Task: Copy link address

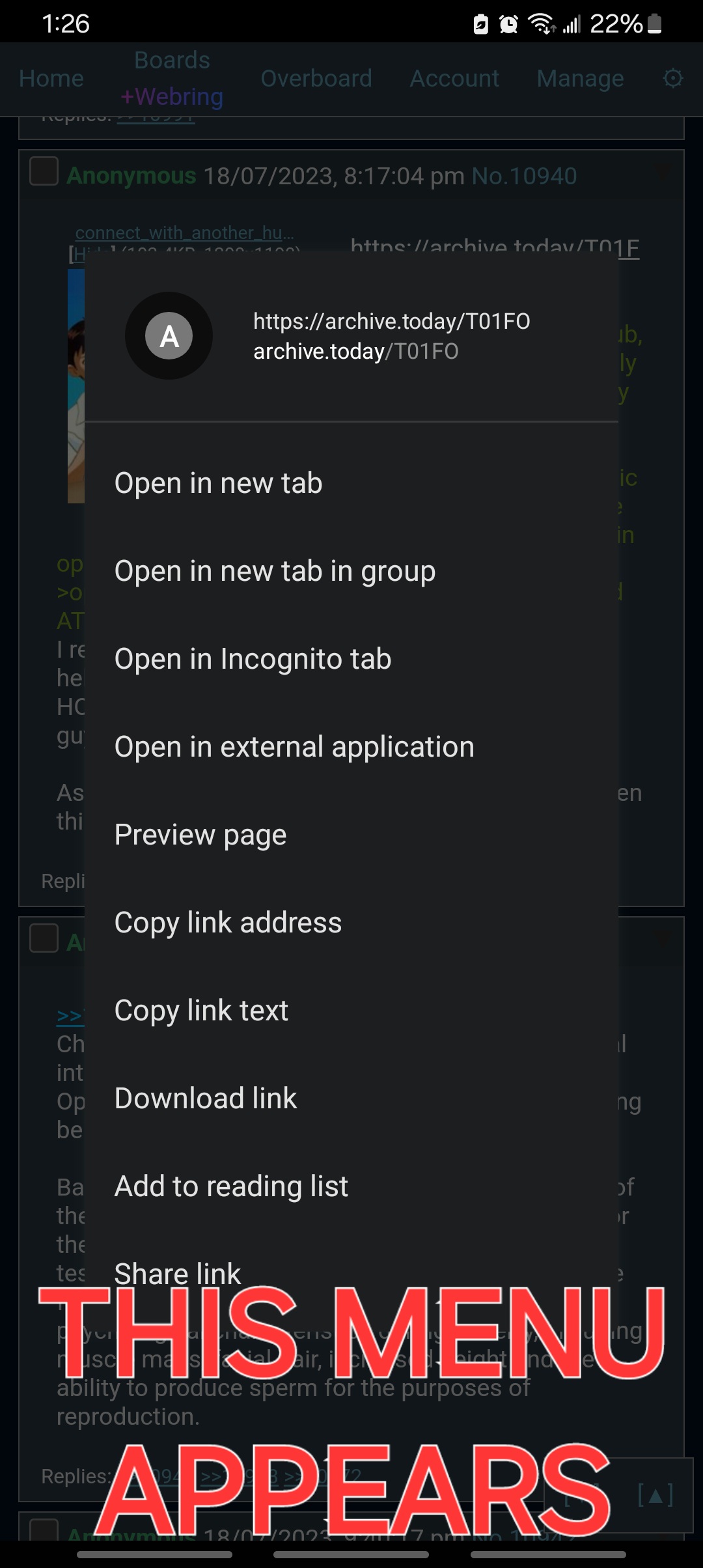Action: (x=351, y=923)
